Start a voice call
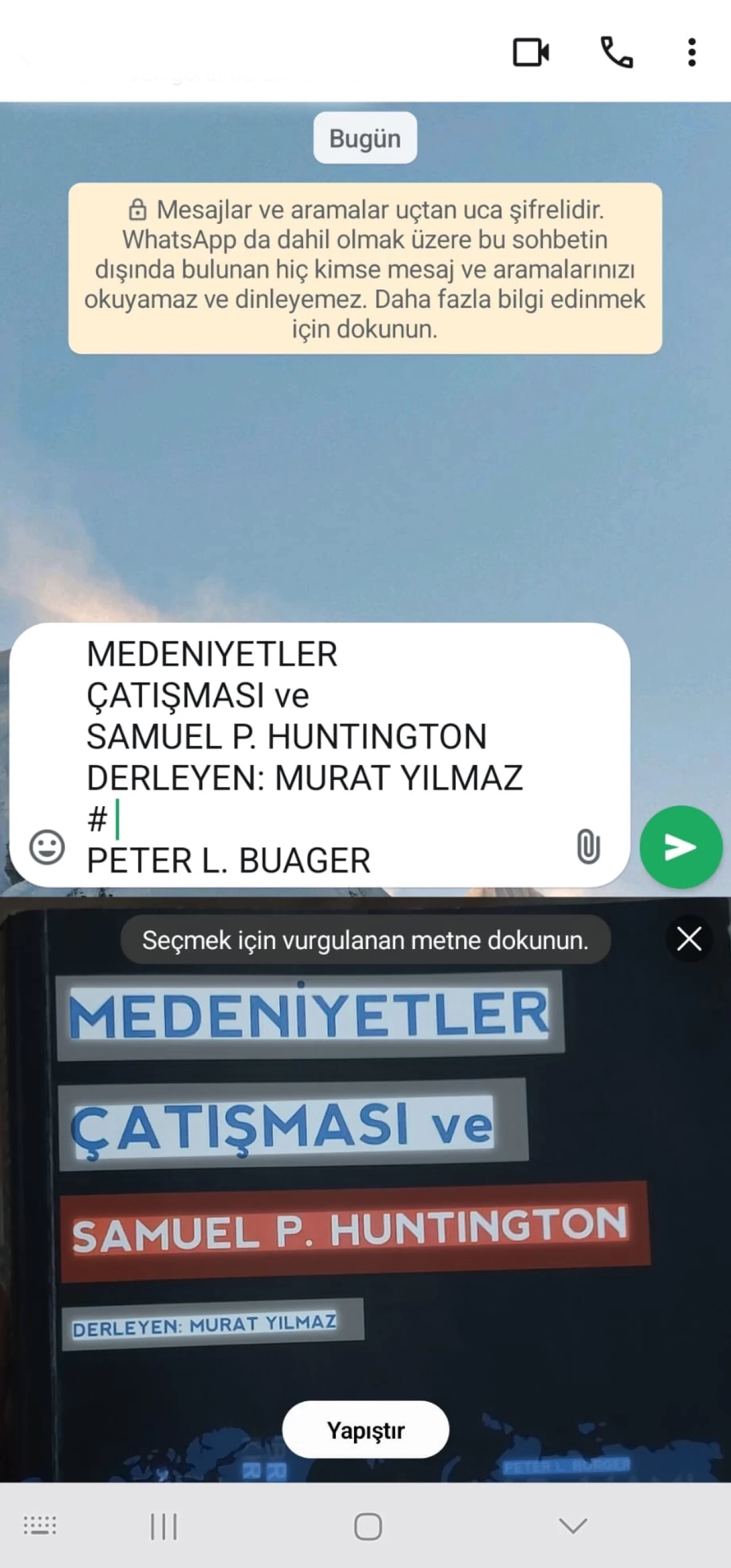731x1568 pixels. click(616, 53)
